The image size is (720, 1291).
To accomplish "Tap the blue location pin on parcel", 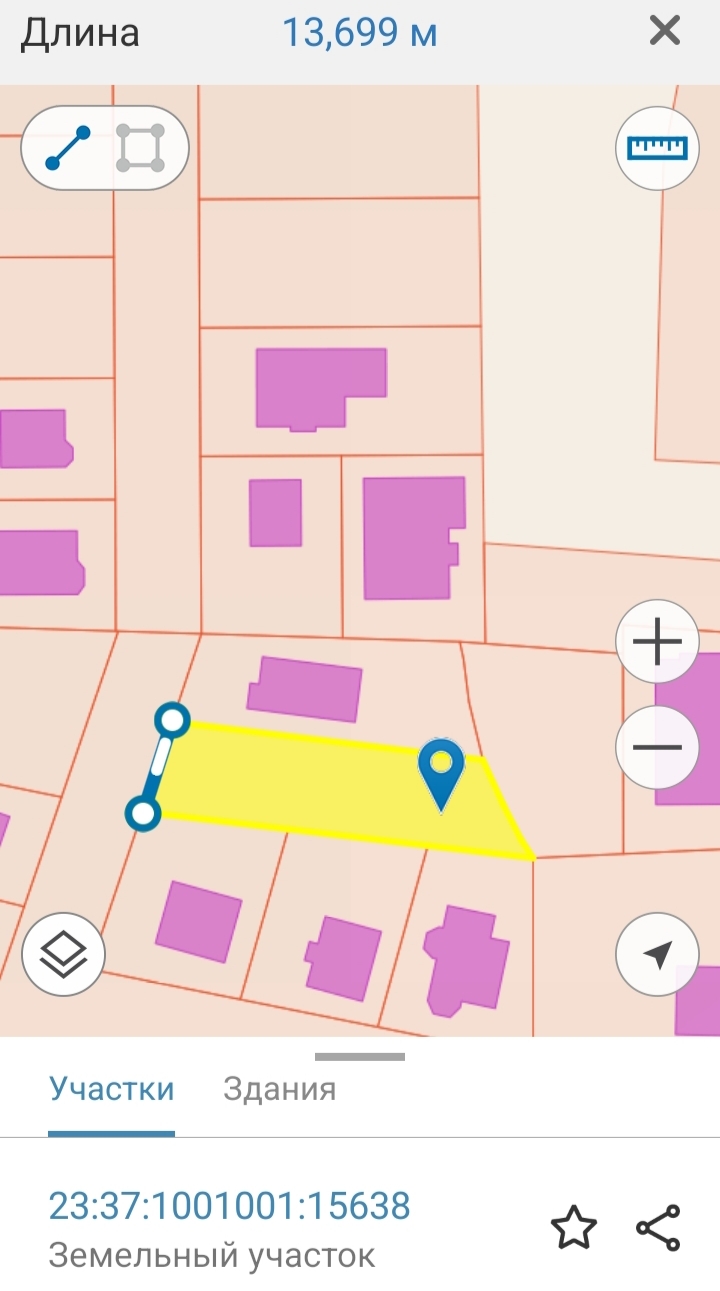I will (x=441, y=769).
